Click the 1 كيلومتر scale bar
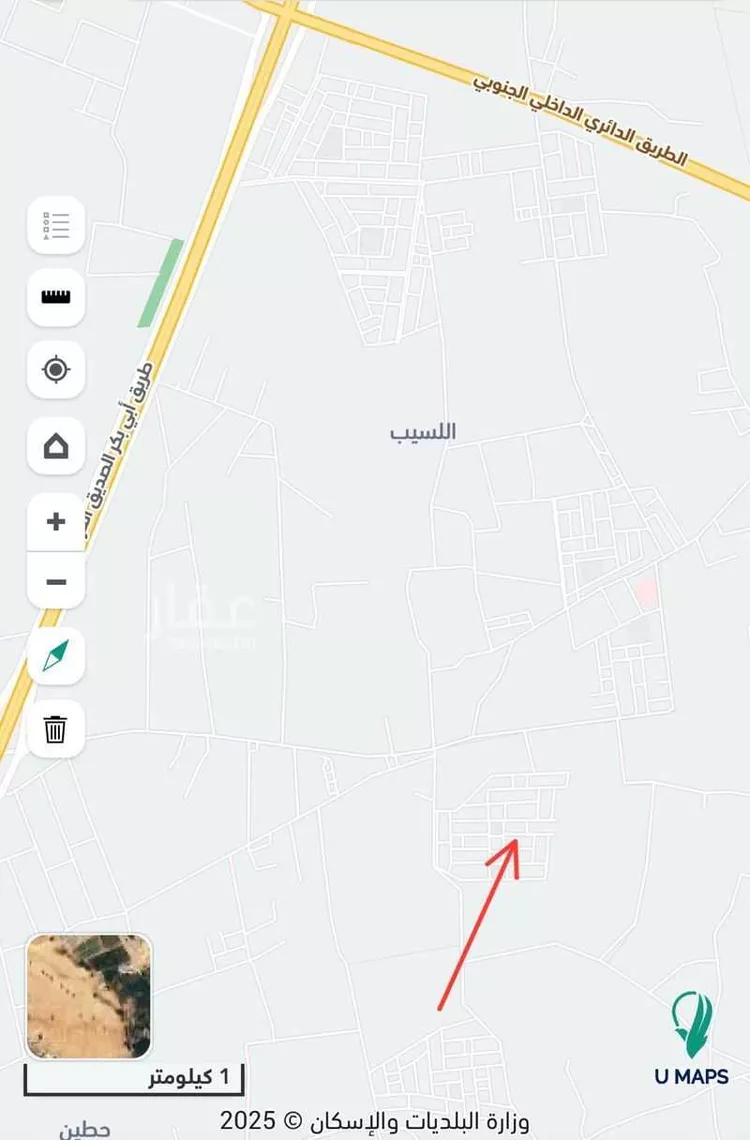The height and width of the screenshot is (1140, 750). tap(135, 1075)
